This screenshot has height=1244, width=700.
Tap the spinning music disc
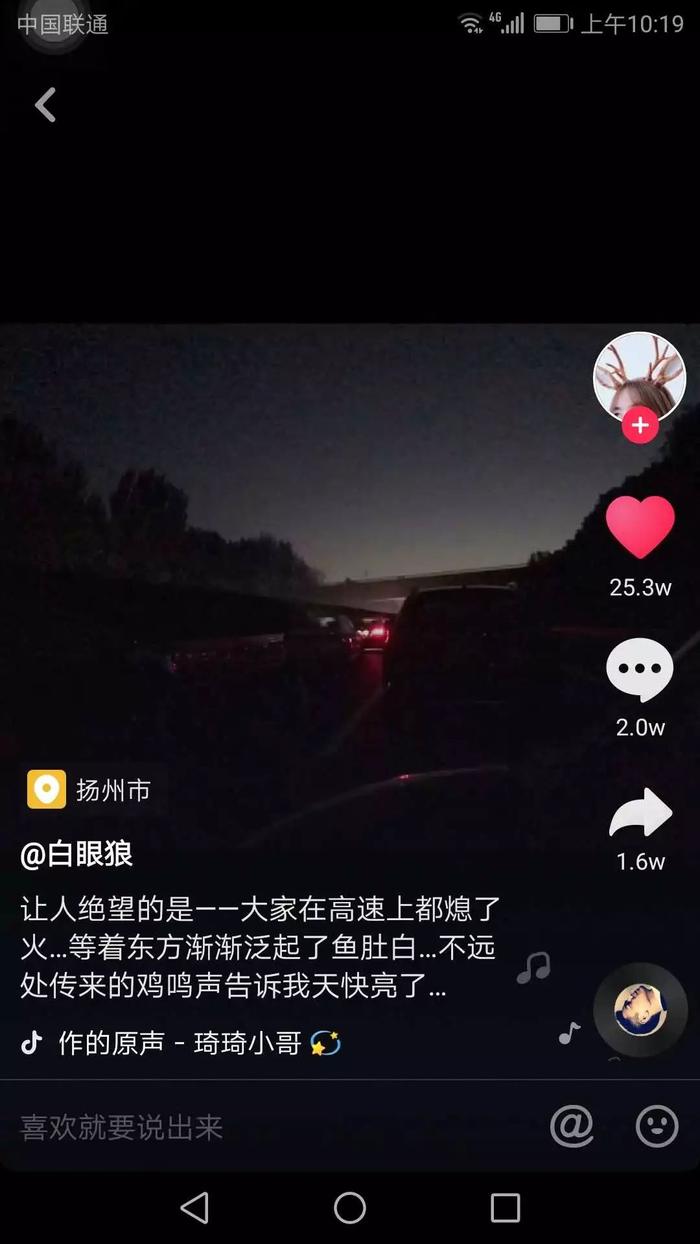tap(640, 1010)
